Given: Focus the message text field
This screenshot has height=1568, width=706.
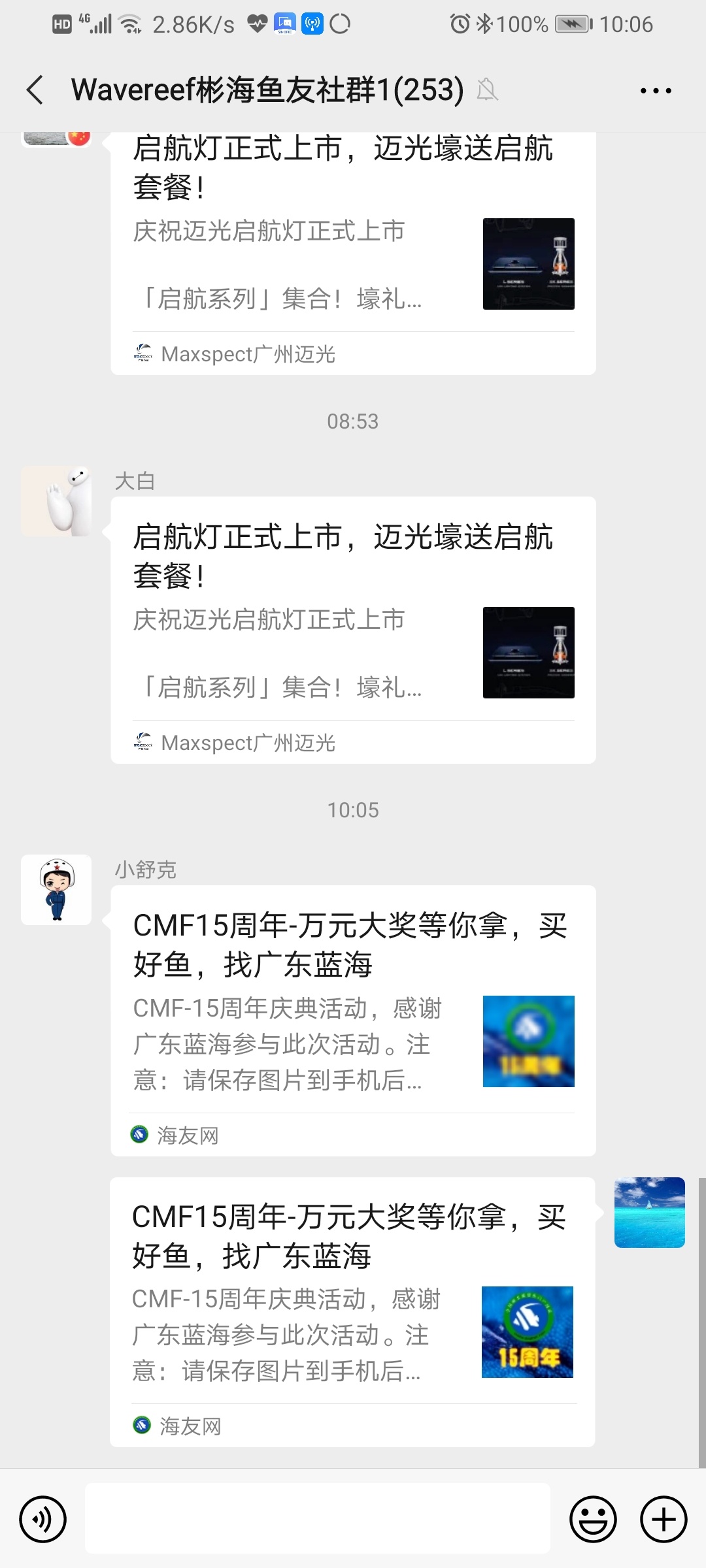Looking at the screenshot, I should point(318,1518).
